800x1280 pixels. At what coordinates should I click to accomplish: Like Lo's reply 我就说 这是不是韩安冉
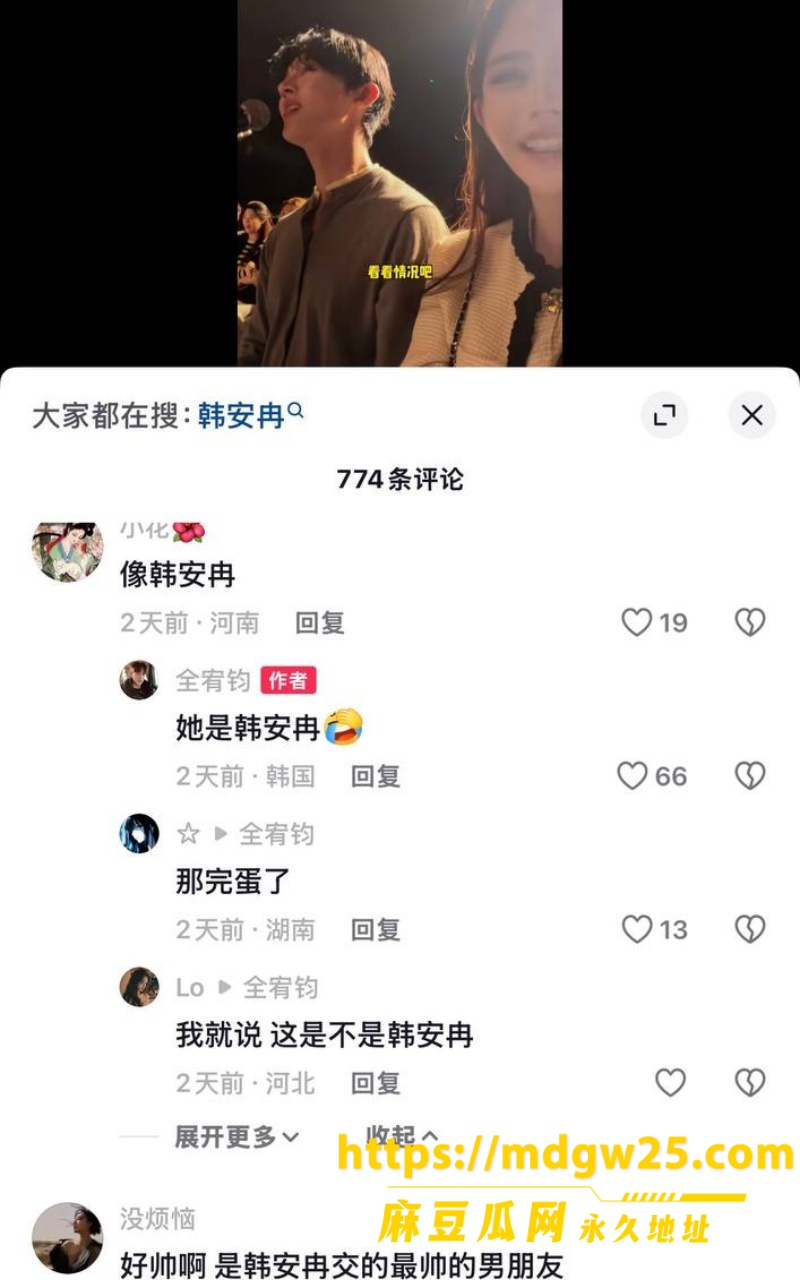point(670,1083)
